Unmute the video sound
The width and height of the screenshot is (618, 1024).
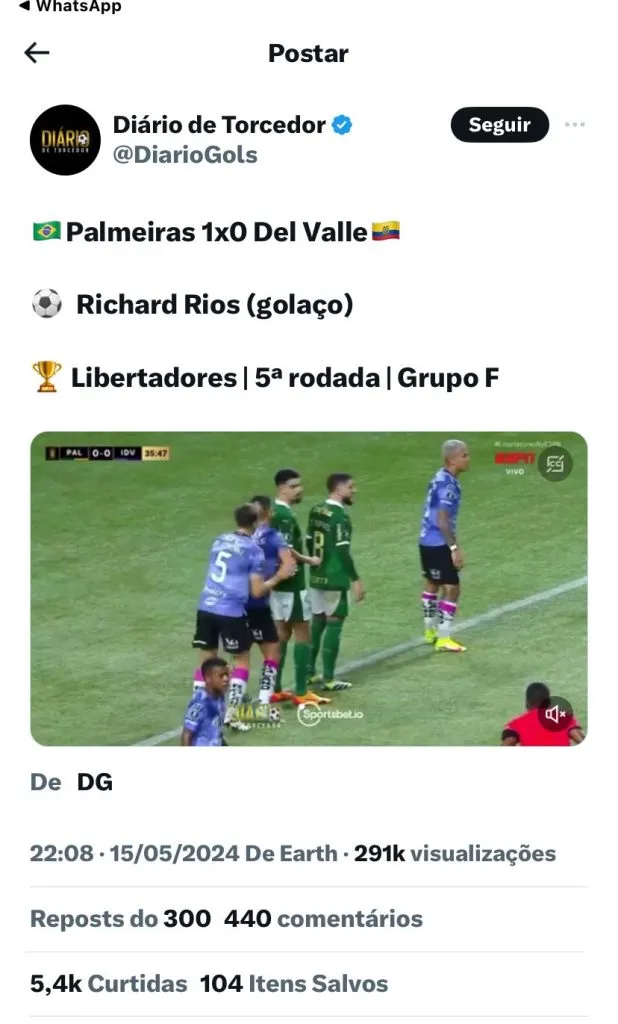pos(555,714)
